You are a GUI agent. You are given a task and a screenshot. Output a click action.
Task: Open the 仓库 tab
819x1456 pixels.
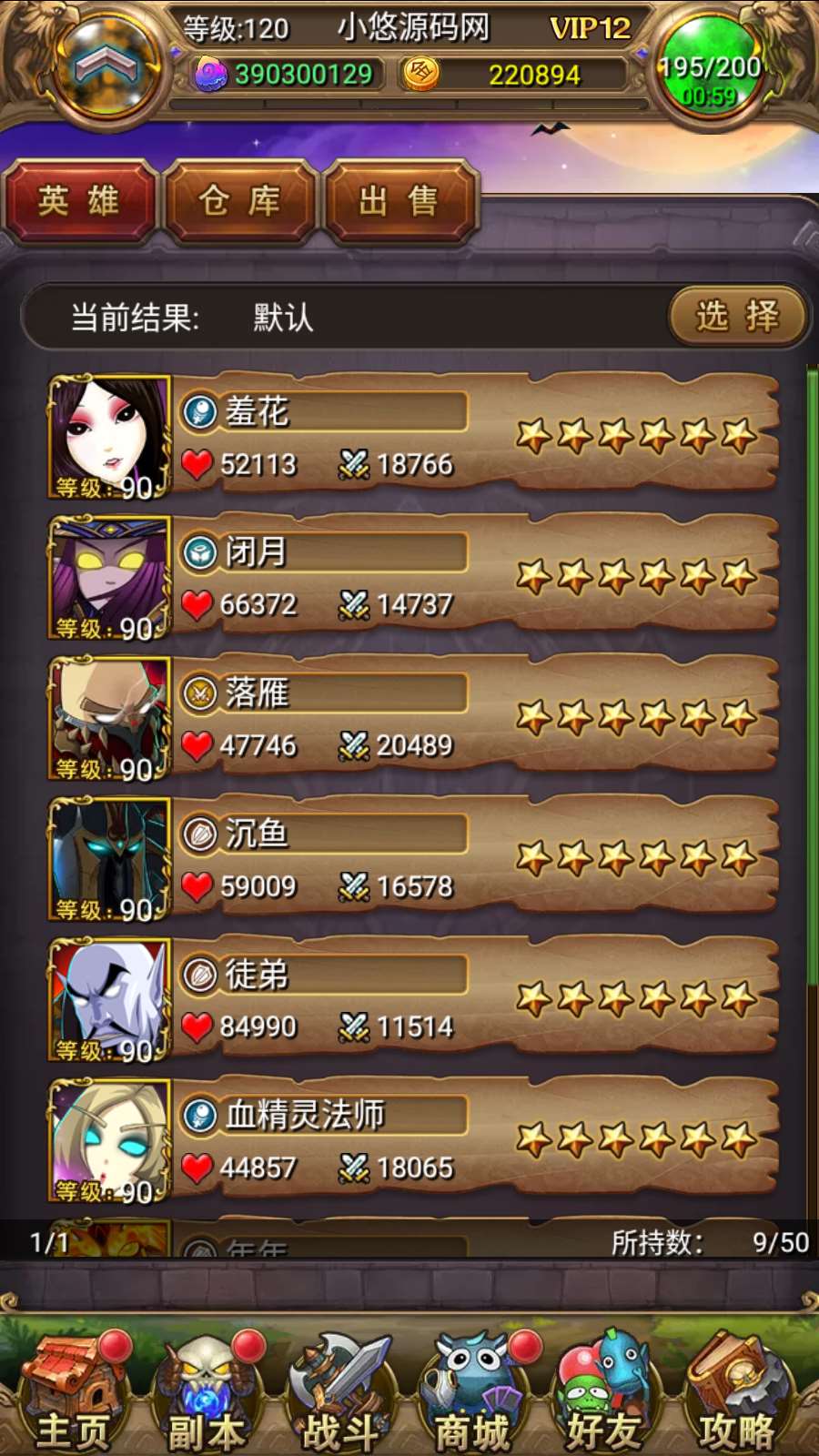[x=240, y=201]
